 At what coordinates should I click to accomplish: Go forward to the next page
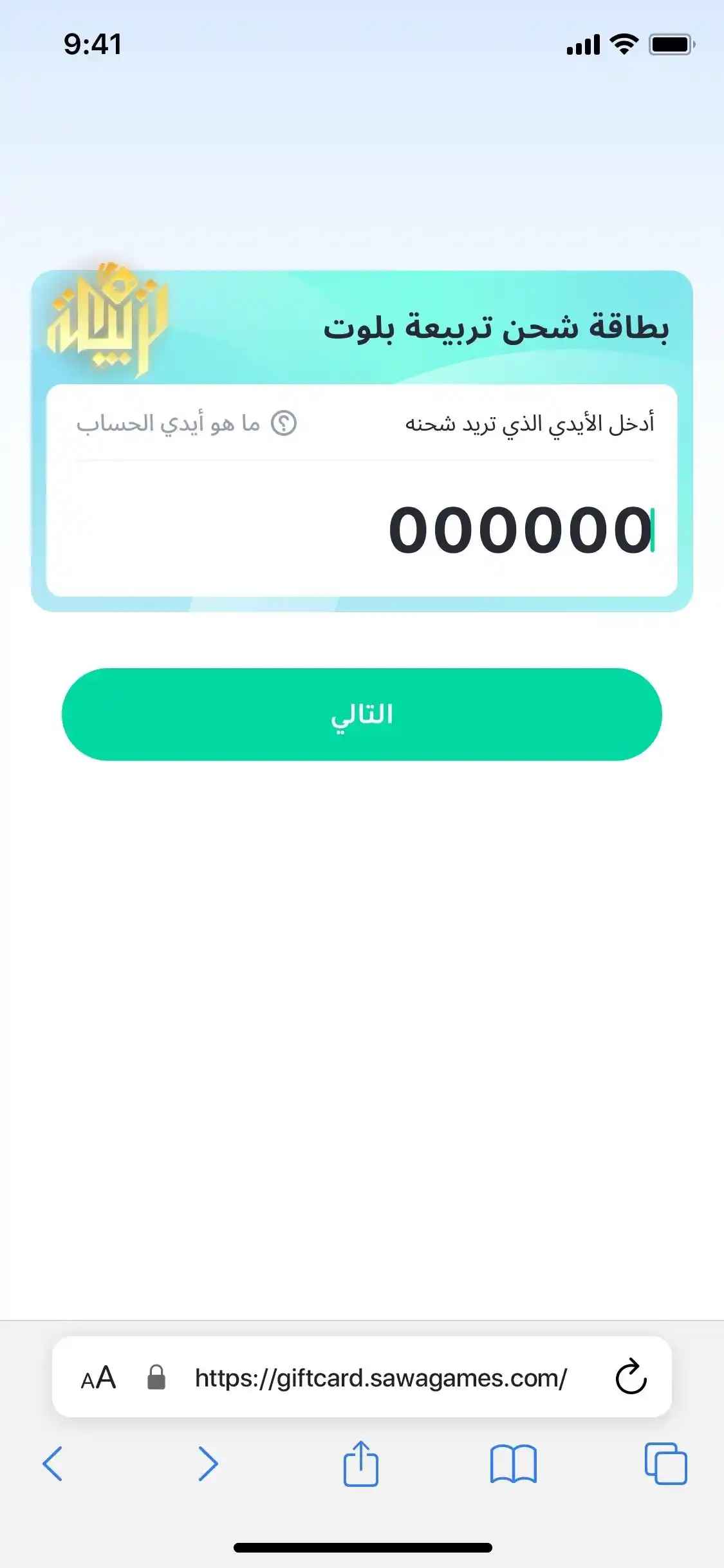tap(207, 1464)
